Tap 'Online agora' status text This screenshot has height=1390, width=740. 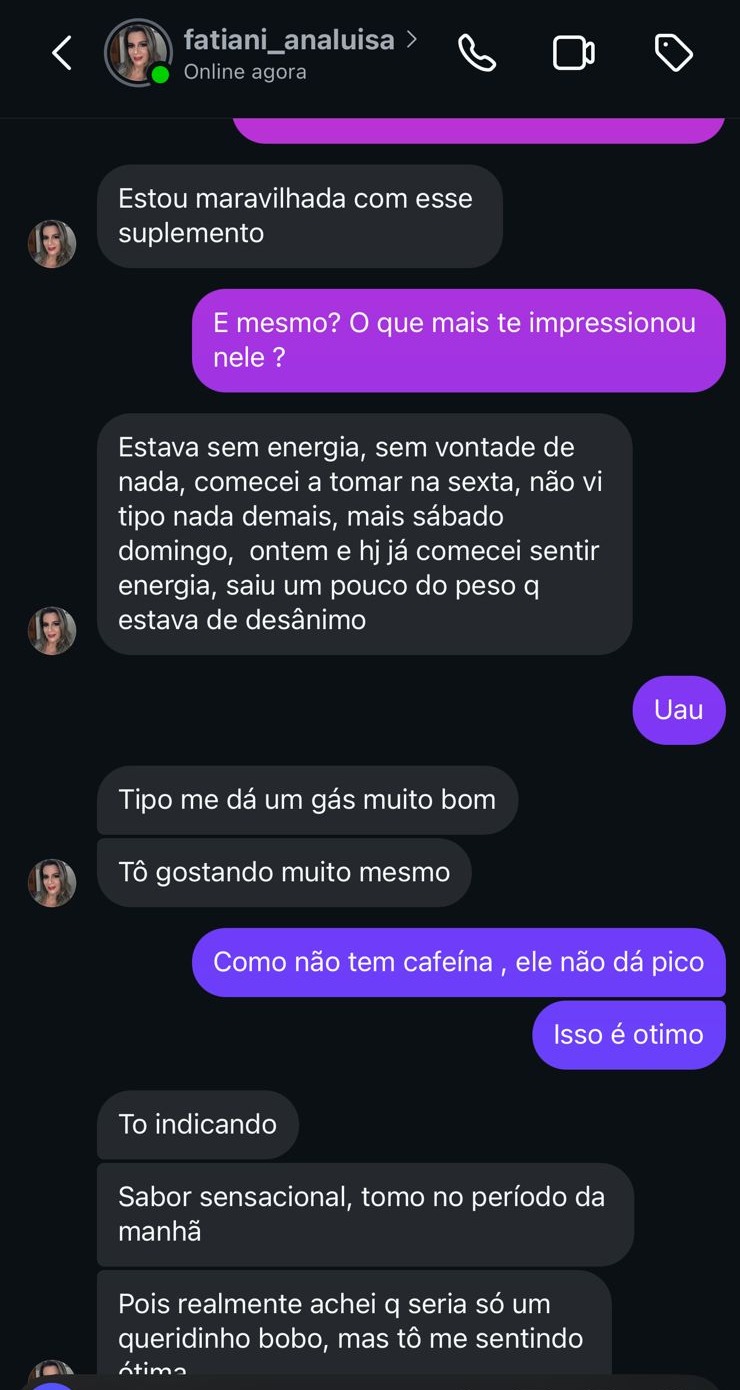coord(244,72)
